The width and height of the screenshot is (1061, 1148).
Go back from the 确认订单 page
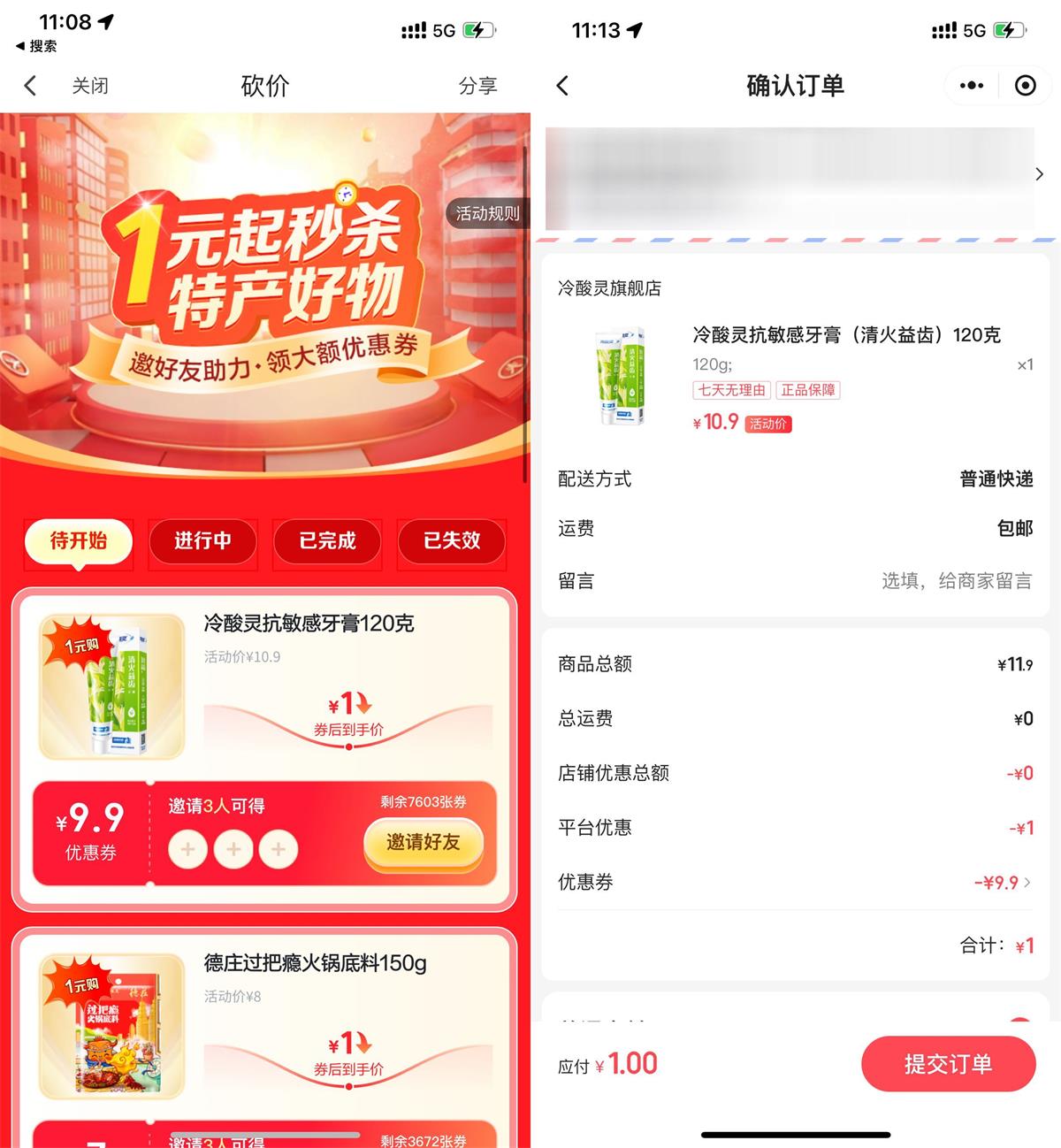[x=562, y=86]
